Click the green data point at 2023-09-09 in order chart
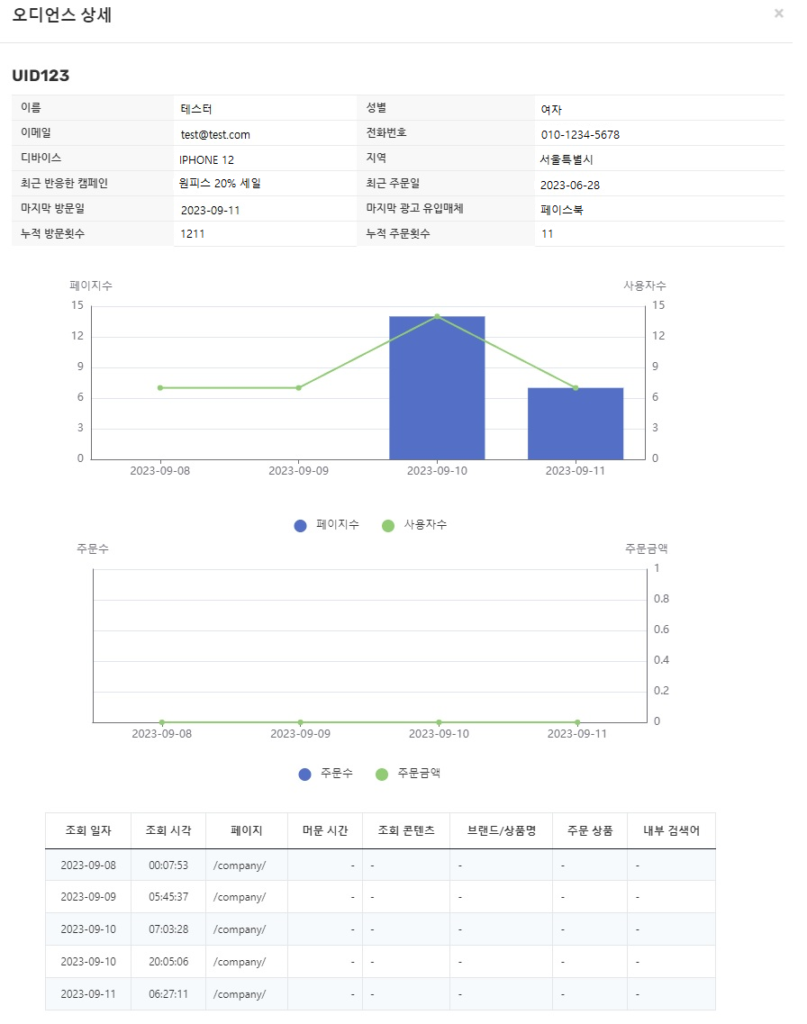Screen dimensions: 807x1024 click(x=299, y=719)
